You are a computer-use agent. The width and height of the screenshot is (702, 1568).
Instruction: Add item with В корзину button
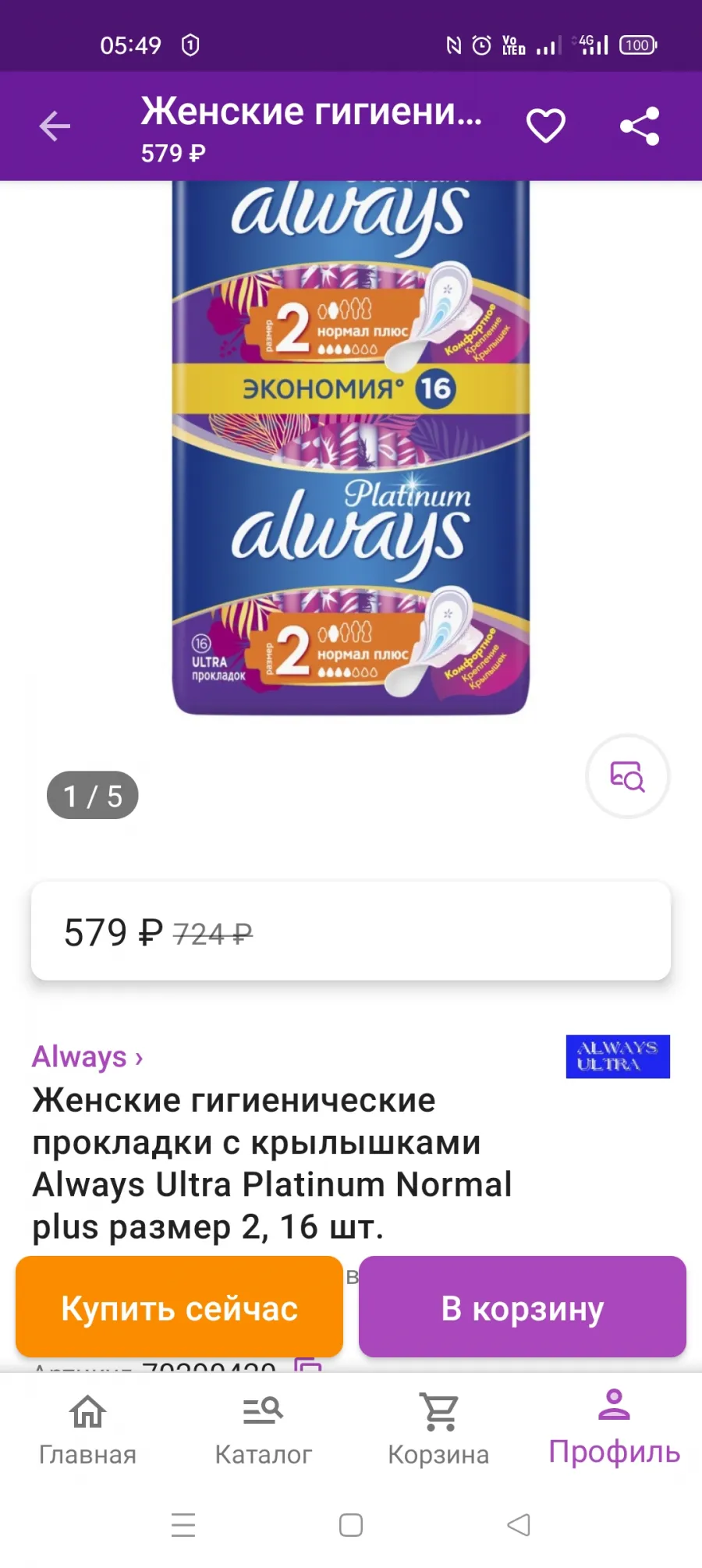point(523,1308)
